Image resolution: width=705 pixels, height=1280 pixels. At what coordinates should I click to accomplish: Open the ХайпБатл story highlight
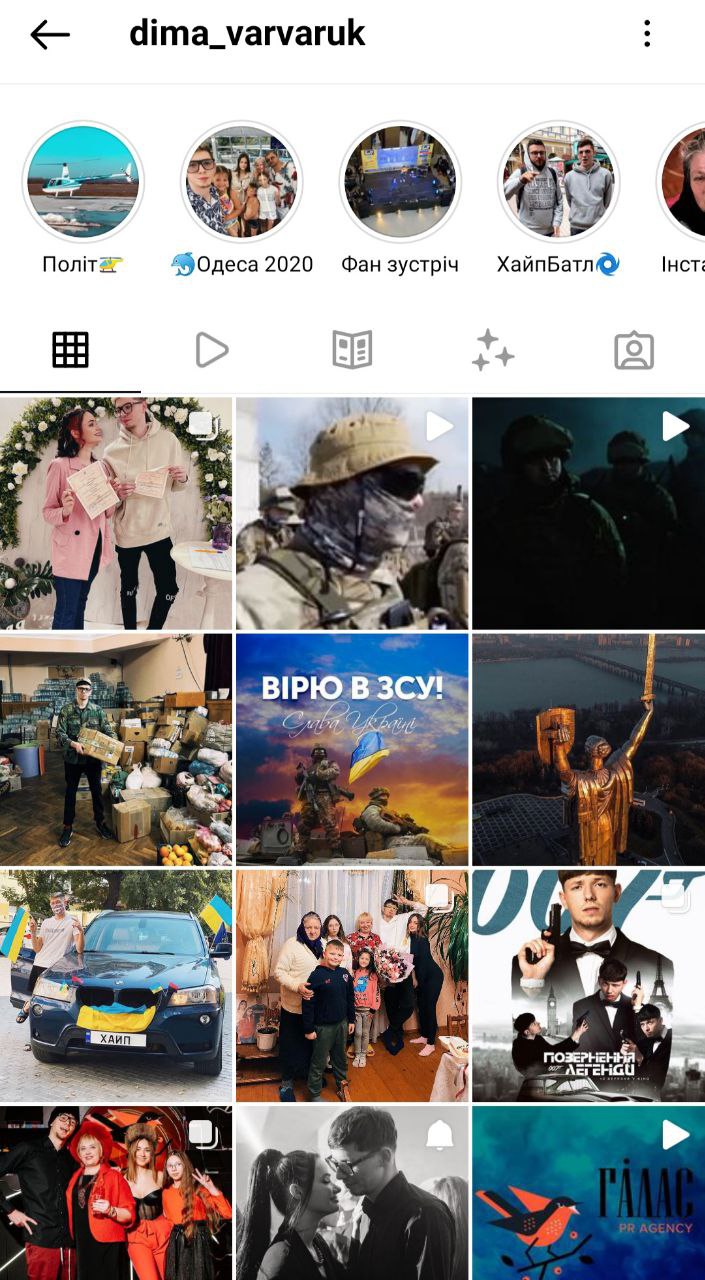(x=558, y=183)
